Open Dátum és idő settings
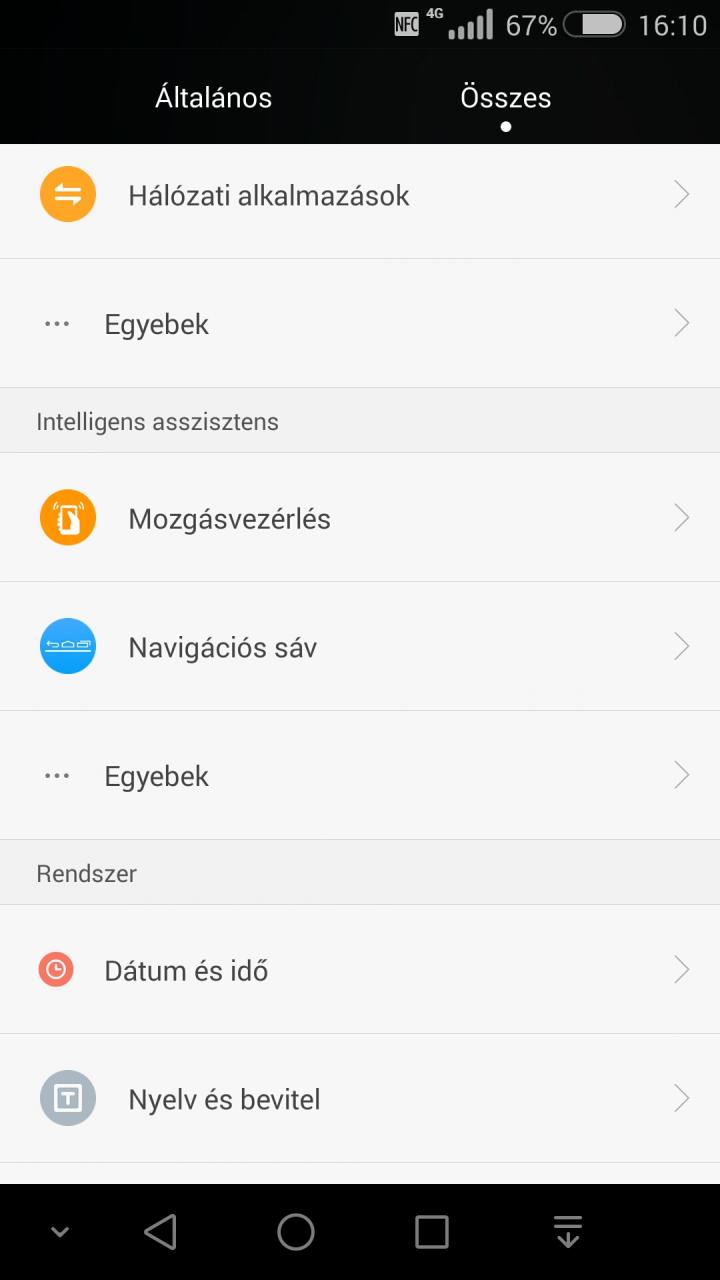The image size is (720, 1280). coord(360,969)
